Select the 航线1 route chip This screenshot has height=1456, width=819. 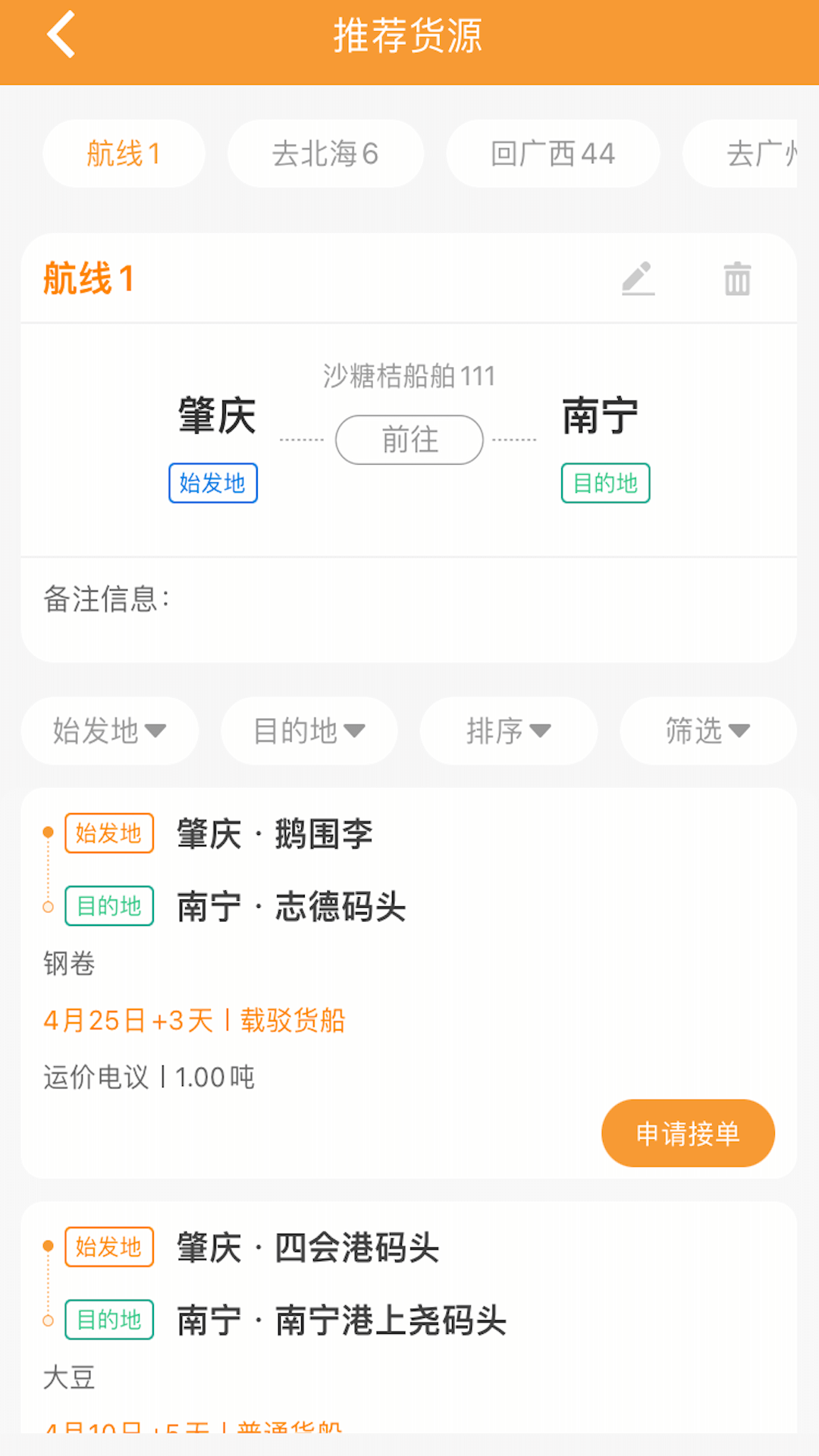click(124, 153)
